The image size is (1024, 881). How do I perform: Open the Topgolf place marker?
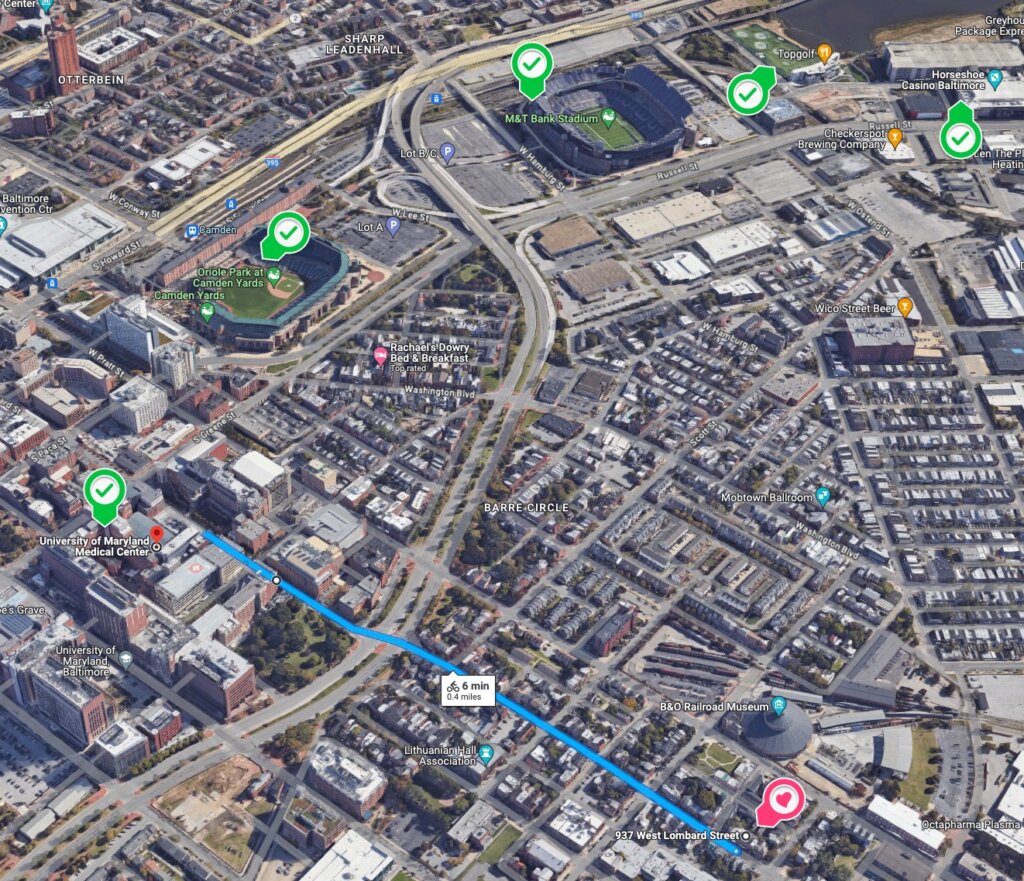(824, 52)
